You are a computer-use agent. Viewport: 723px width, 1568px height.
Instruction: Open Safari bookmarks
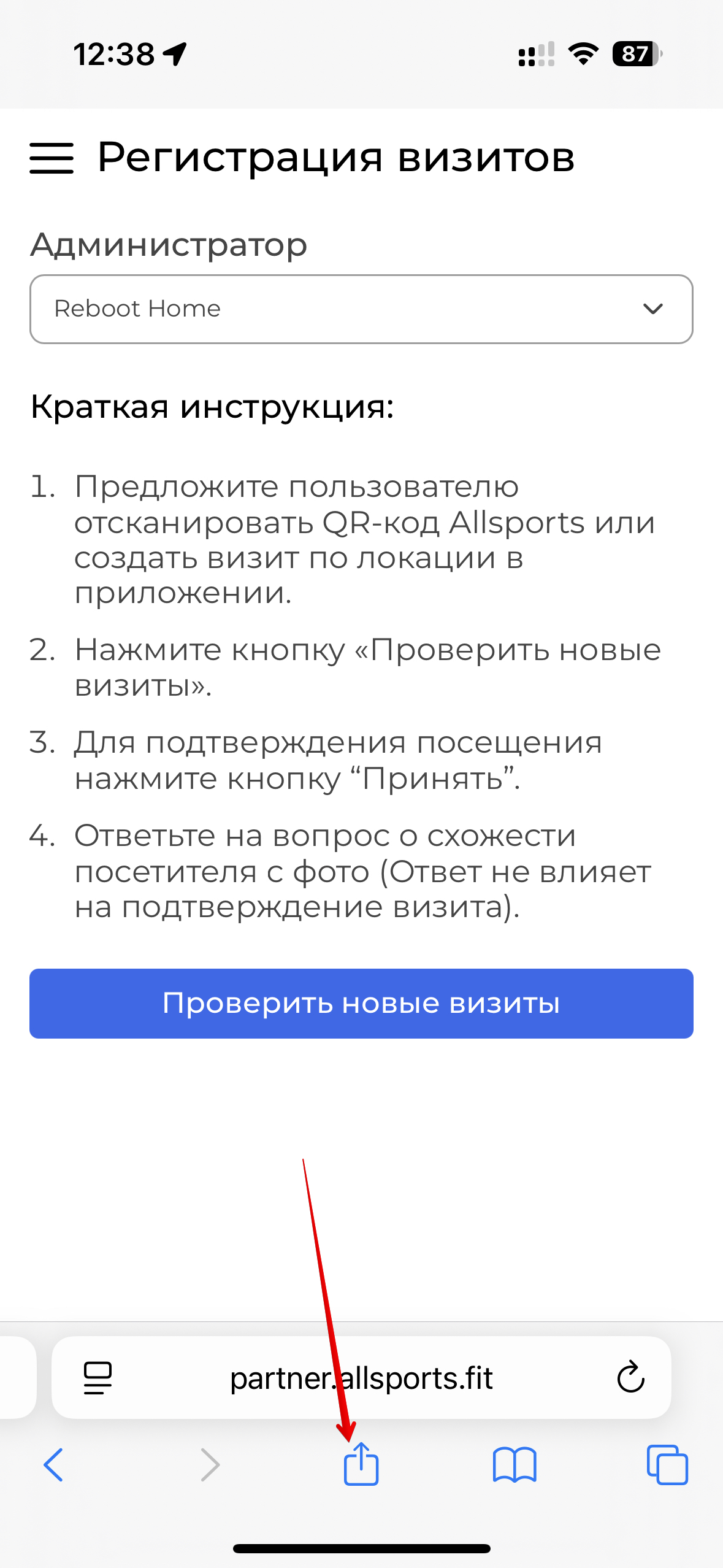coord(514,1465)
